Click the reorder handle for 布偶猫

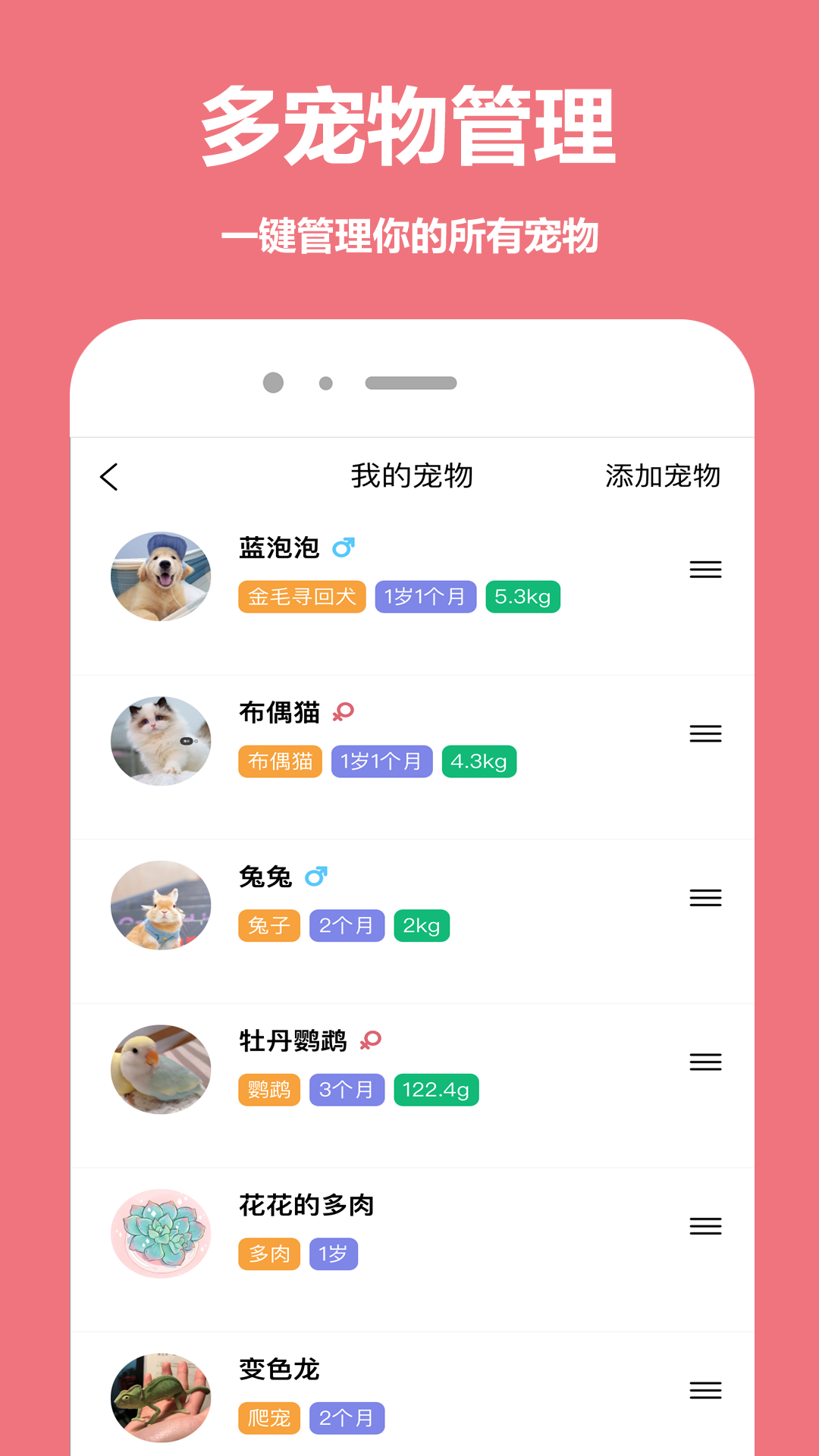click(704, 734)
